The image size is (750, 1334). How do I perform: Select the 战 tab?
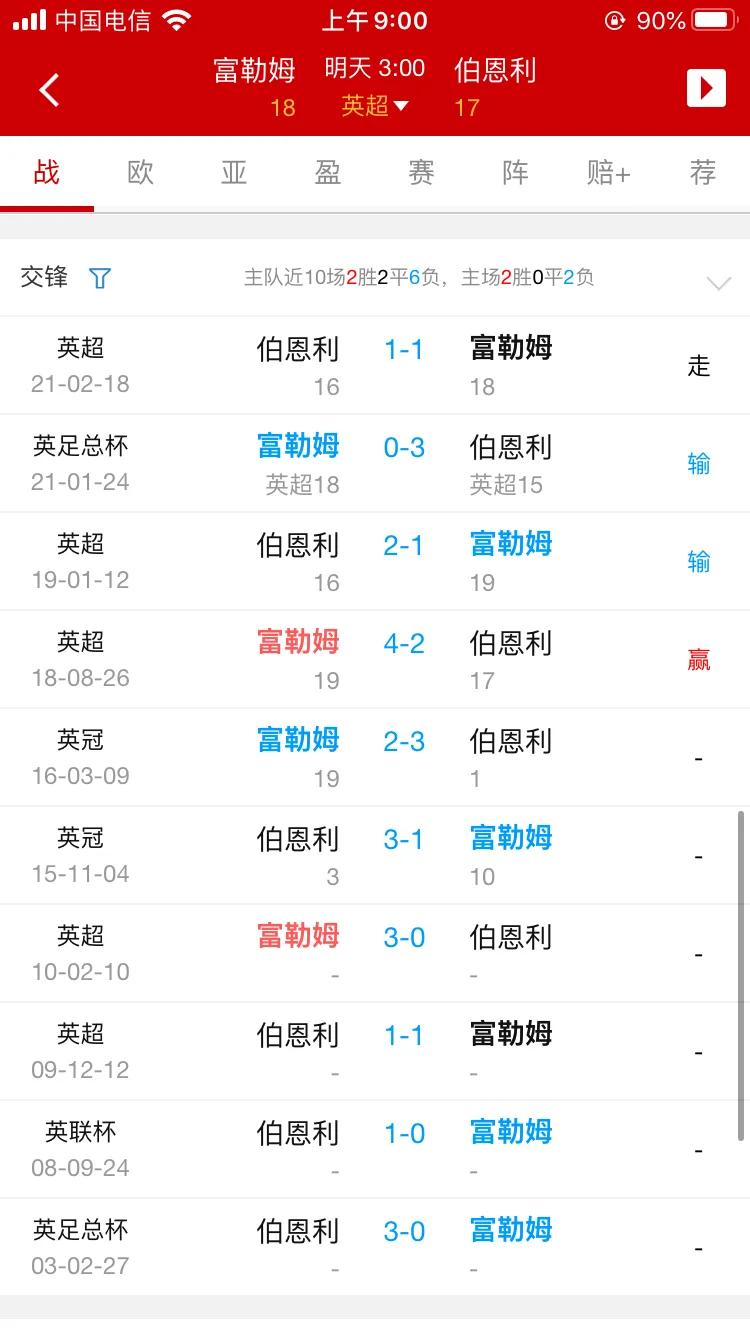click(x=47, y=173)
